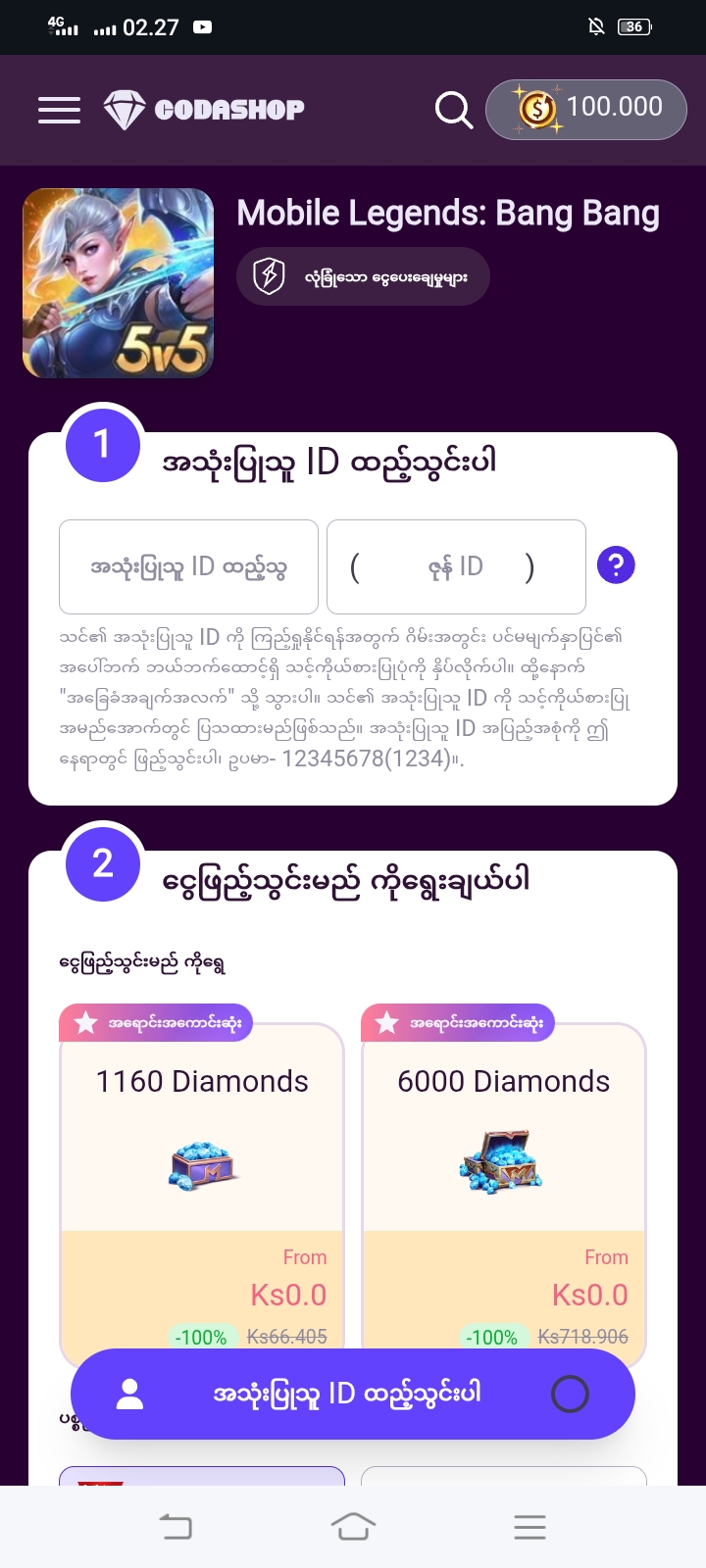Image resolution: width=706 pixels, height=1568 pixels.
Task: Select the 6000 Diamonds card
Action: pyautogui.click(x=504, y=1176)
